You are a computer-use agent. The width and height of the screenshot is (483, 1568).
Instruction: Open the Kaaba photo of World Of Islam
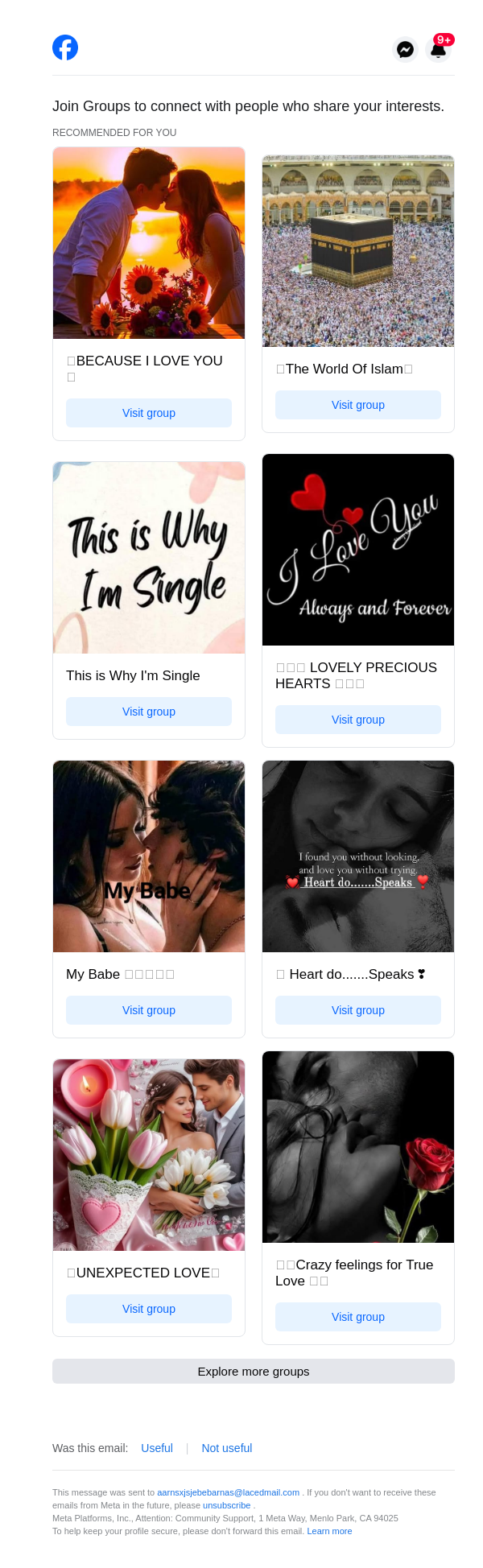coord(358,251)
